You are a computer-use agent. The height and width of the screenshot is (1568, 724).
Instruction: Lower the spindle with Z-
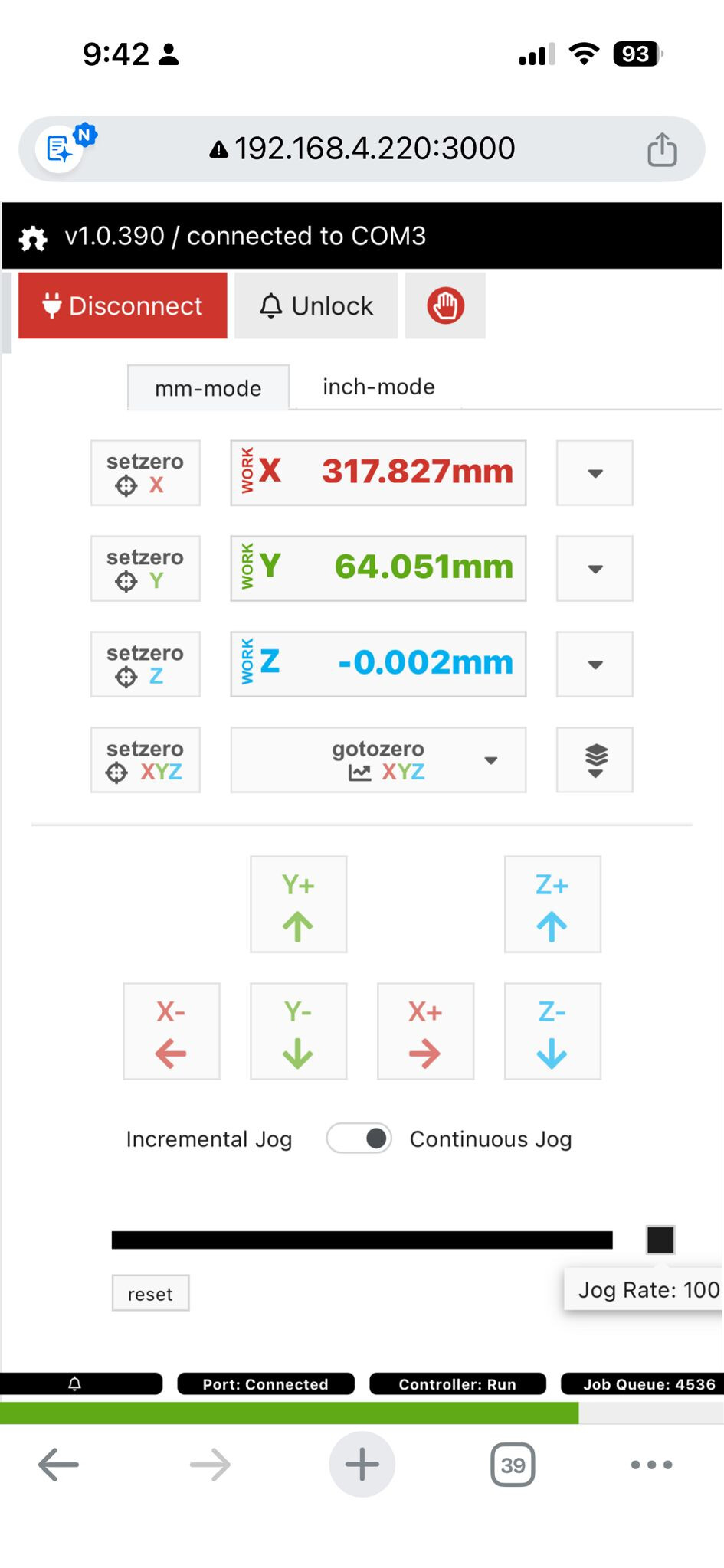point(552,1031)
